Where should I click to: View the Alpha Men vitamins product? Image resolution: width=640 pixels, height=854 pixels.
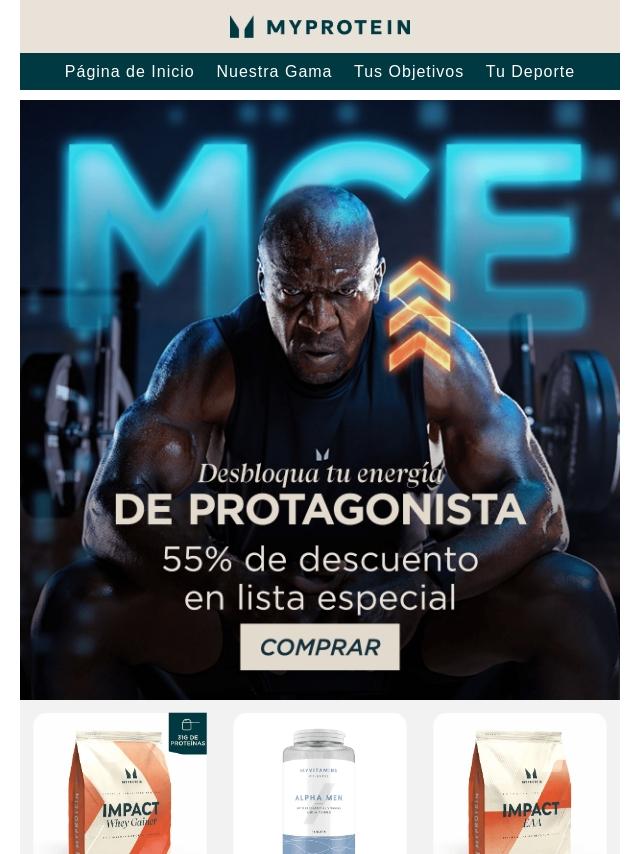320,785
